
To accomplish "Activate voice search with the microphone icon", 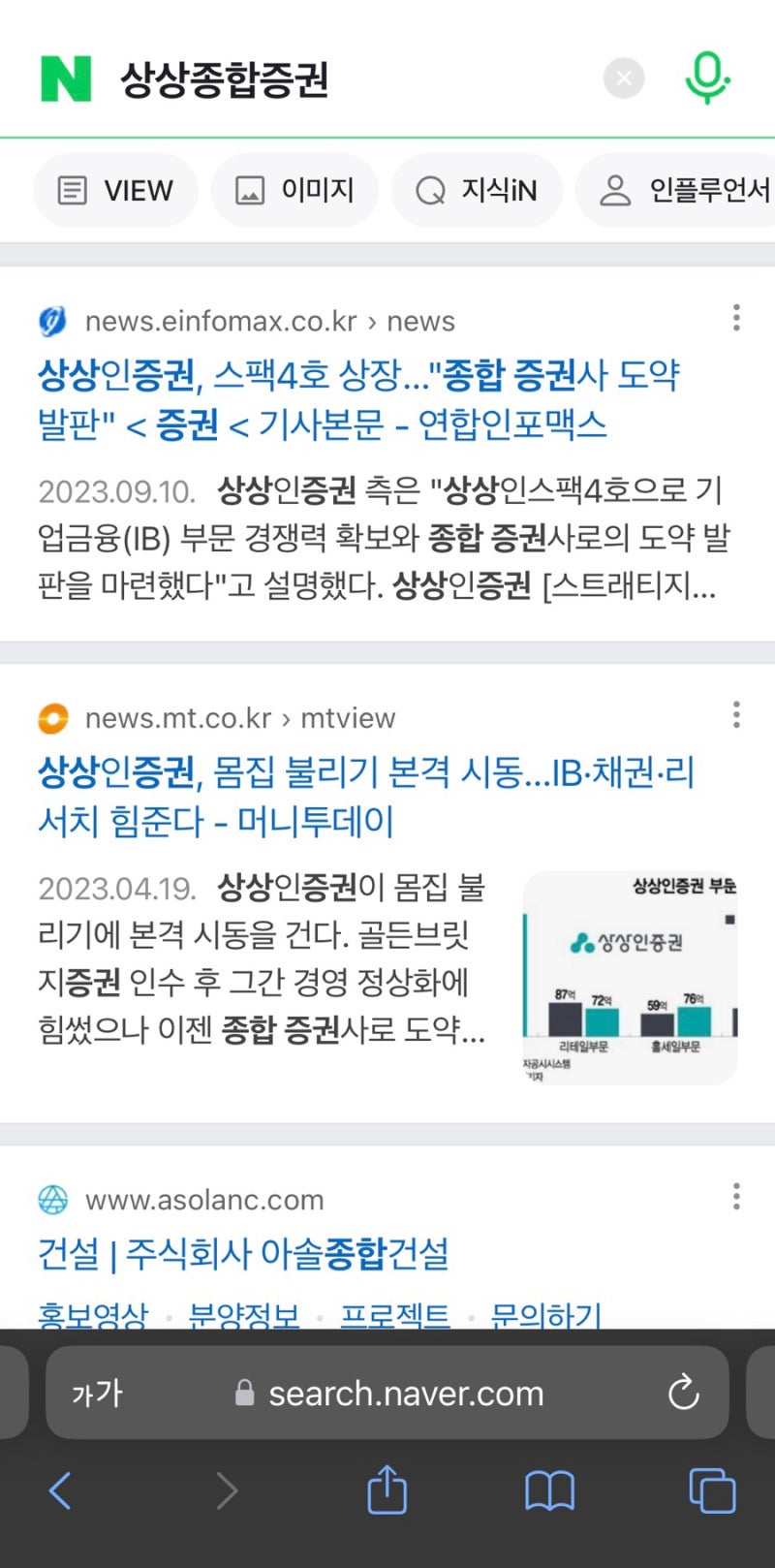I will point(706,78).
